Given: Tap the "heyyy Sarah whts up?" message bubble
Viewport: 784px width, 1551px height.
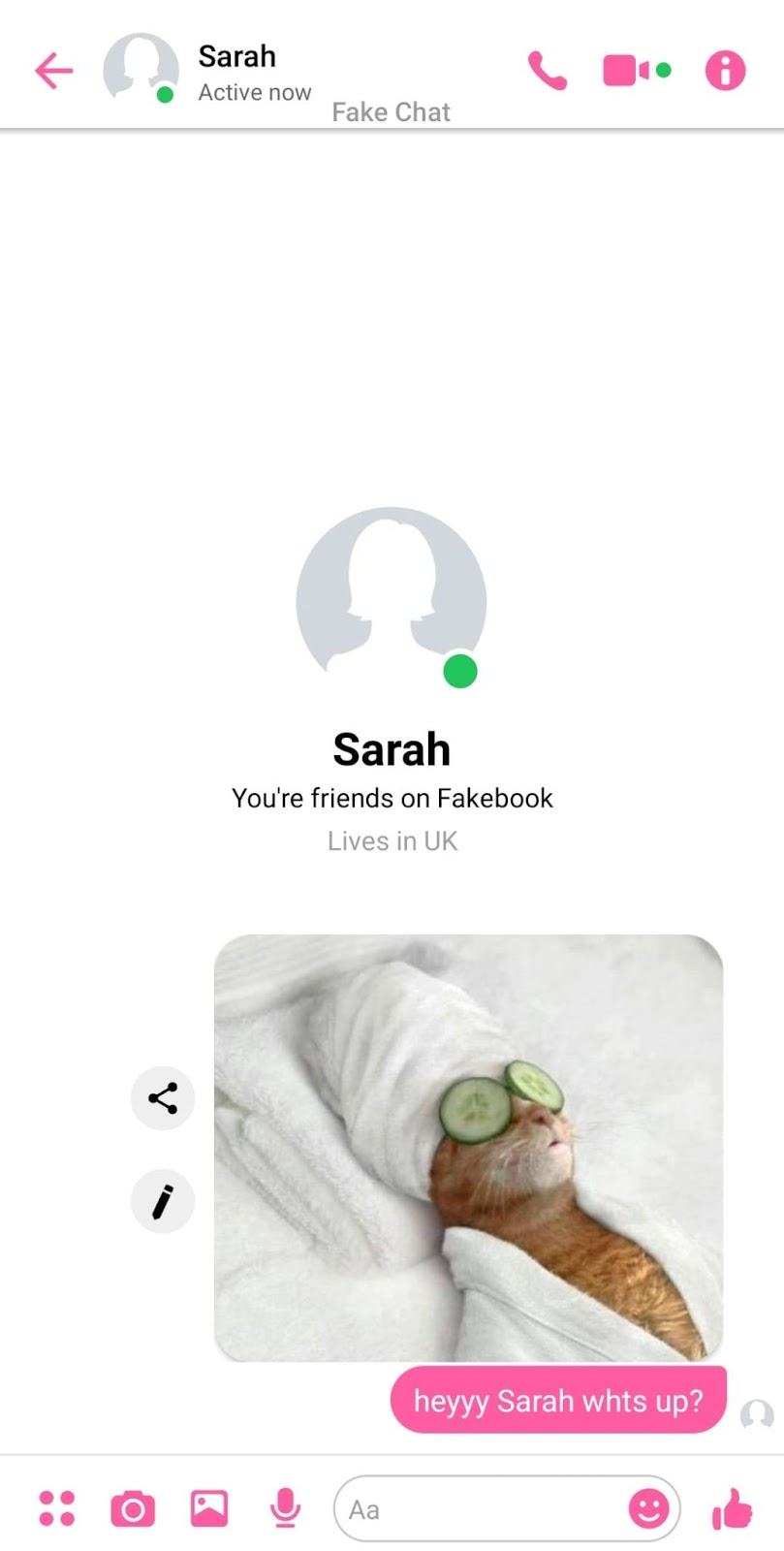Looking at the screenshot, I should point(558,1400).
